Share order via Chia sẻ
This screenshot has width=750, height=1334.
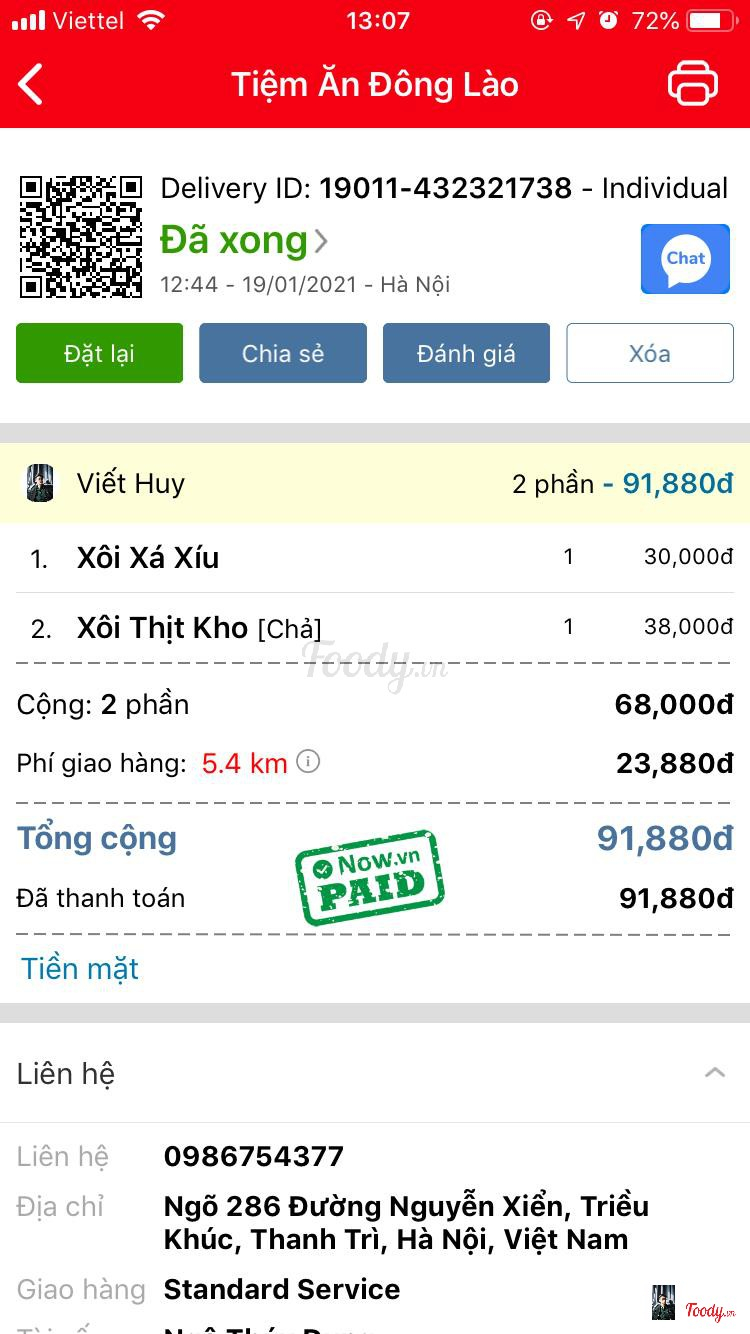(x=283, y=353)
